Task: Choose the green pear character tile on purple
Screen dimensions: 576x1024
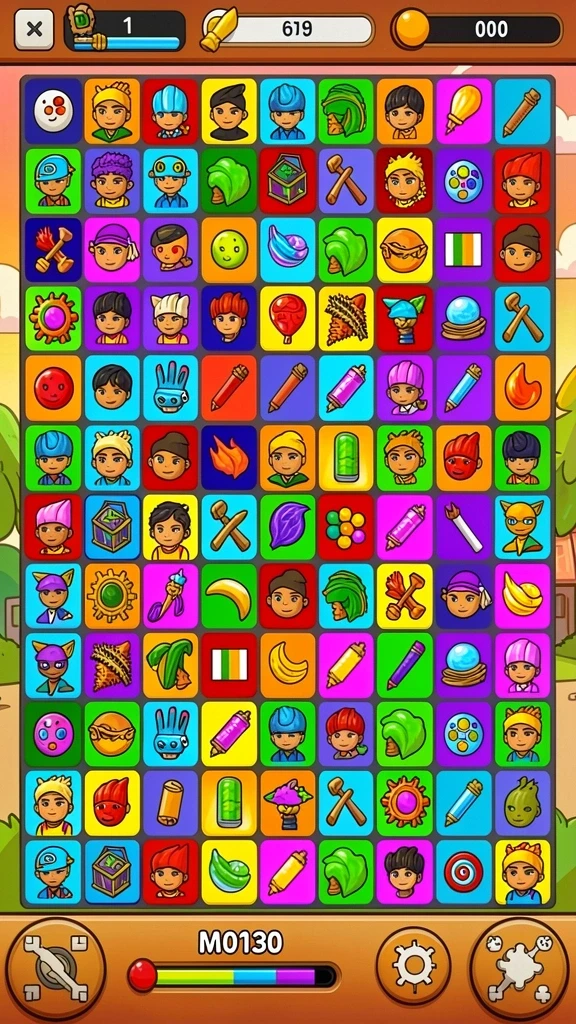Action: click(522, 803)
